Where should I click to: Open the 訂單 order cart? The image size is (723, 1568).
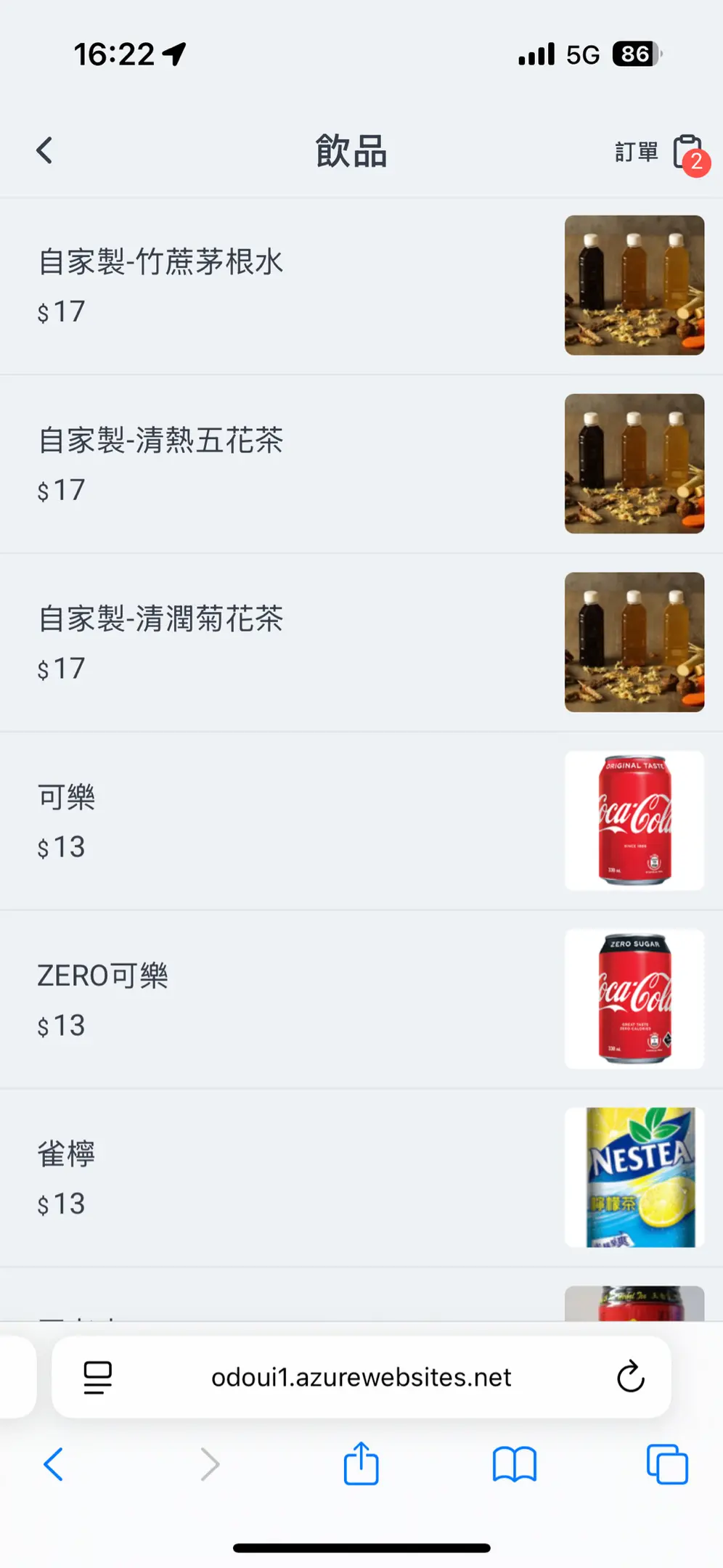(658, 152)
